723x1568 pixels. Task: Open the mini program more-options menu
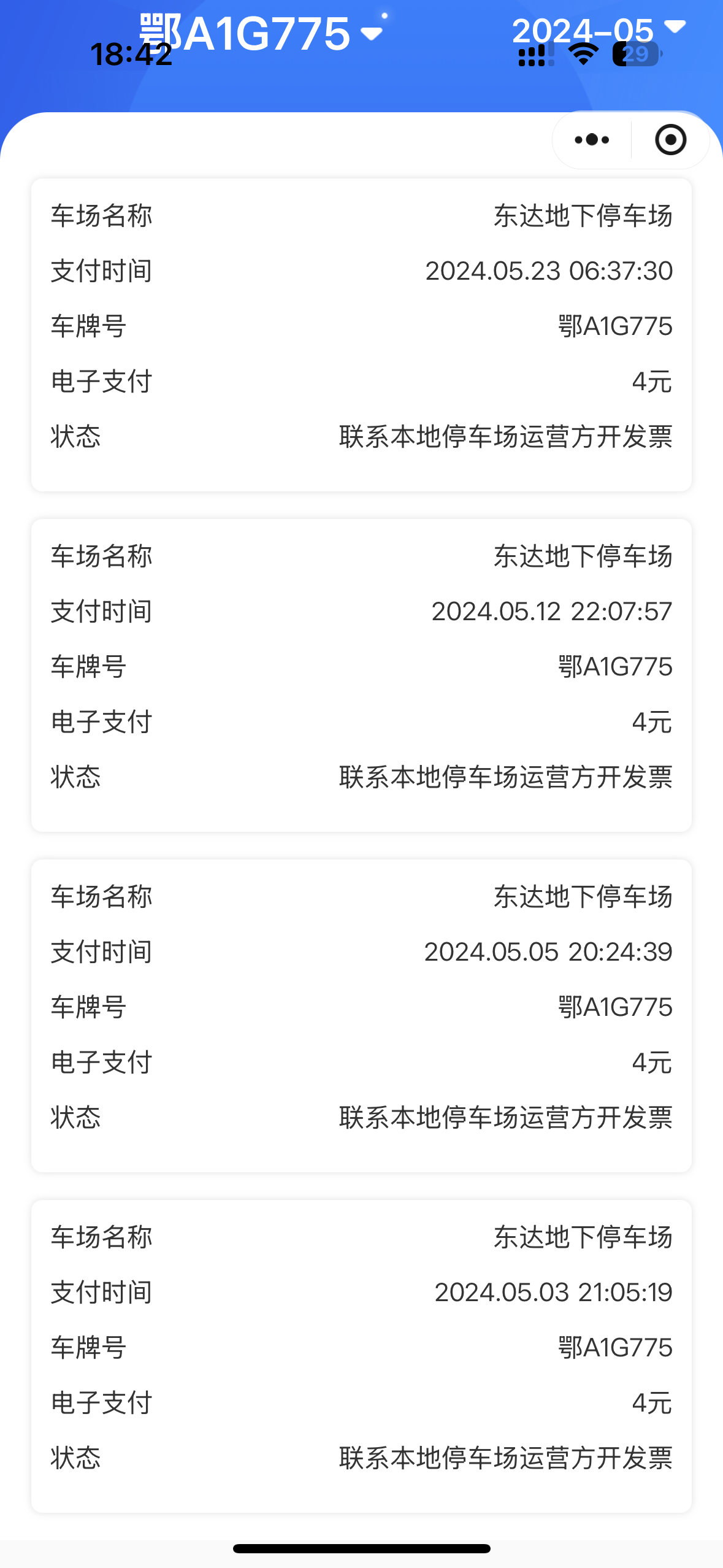click(592, 140)
